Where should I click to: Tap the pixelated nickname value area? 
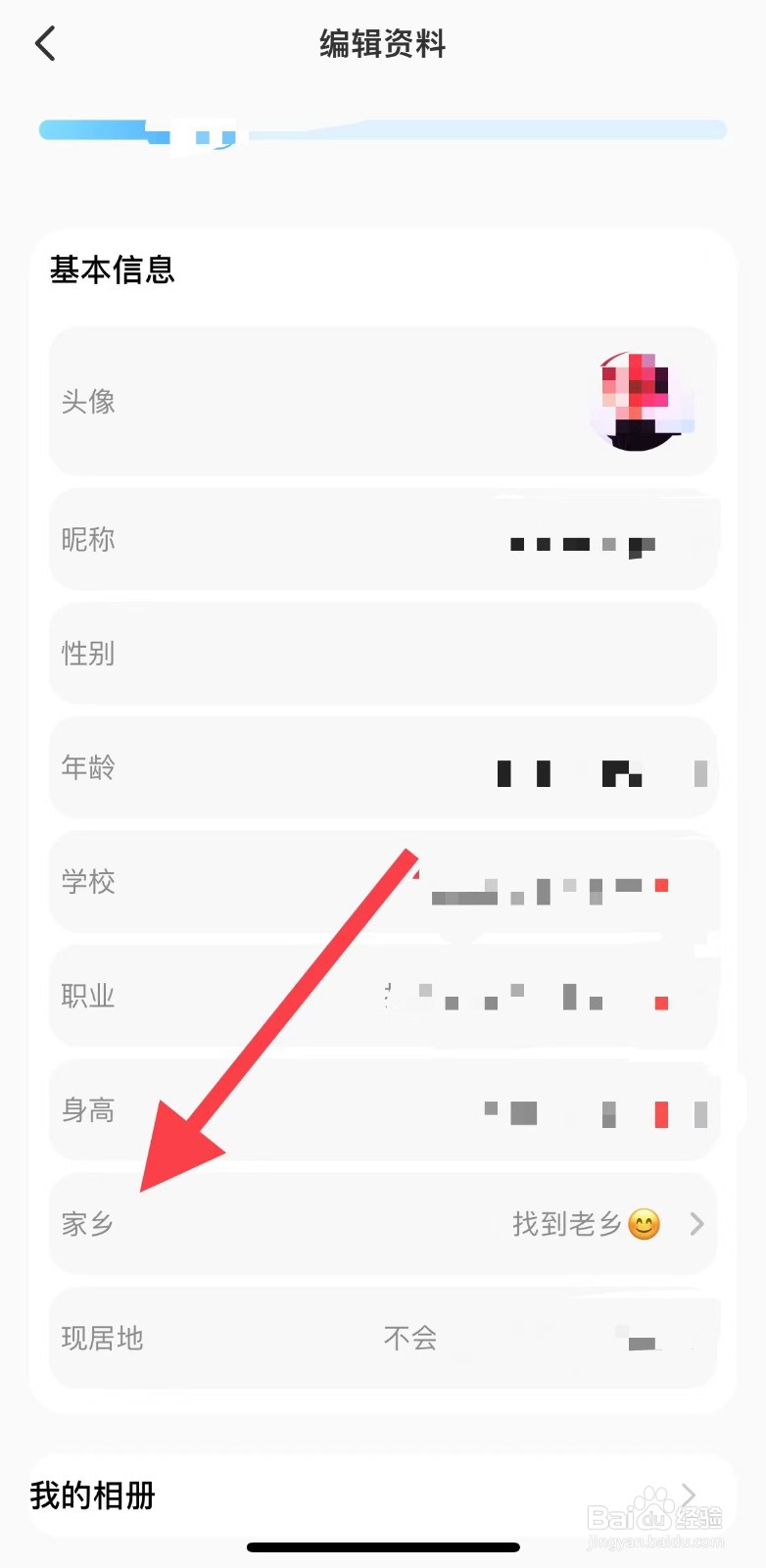tap(583, 543)
